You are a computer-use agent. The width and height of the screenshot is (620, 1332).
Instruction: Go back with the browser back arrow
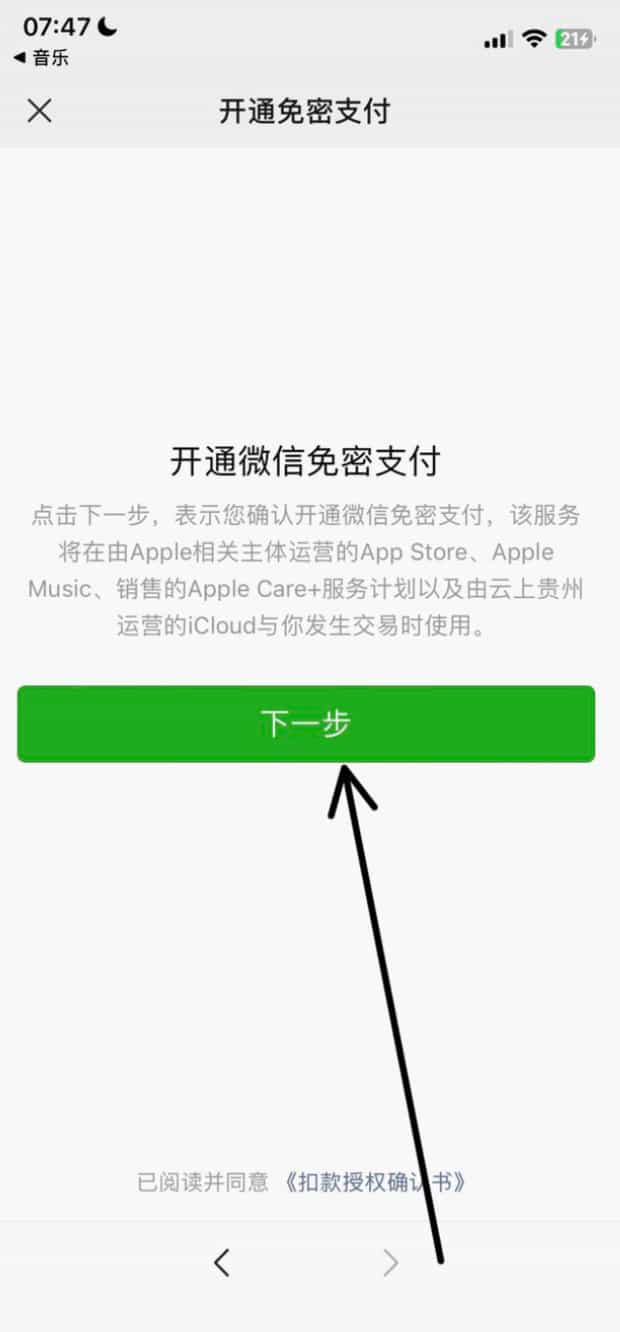click(222, 1264)
